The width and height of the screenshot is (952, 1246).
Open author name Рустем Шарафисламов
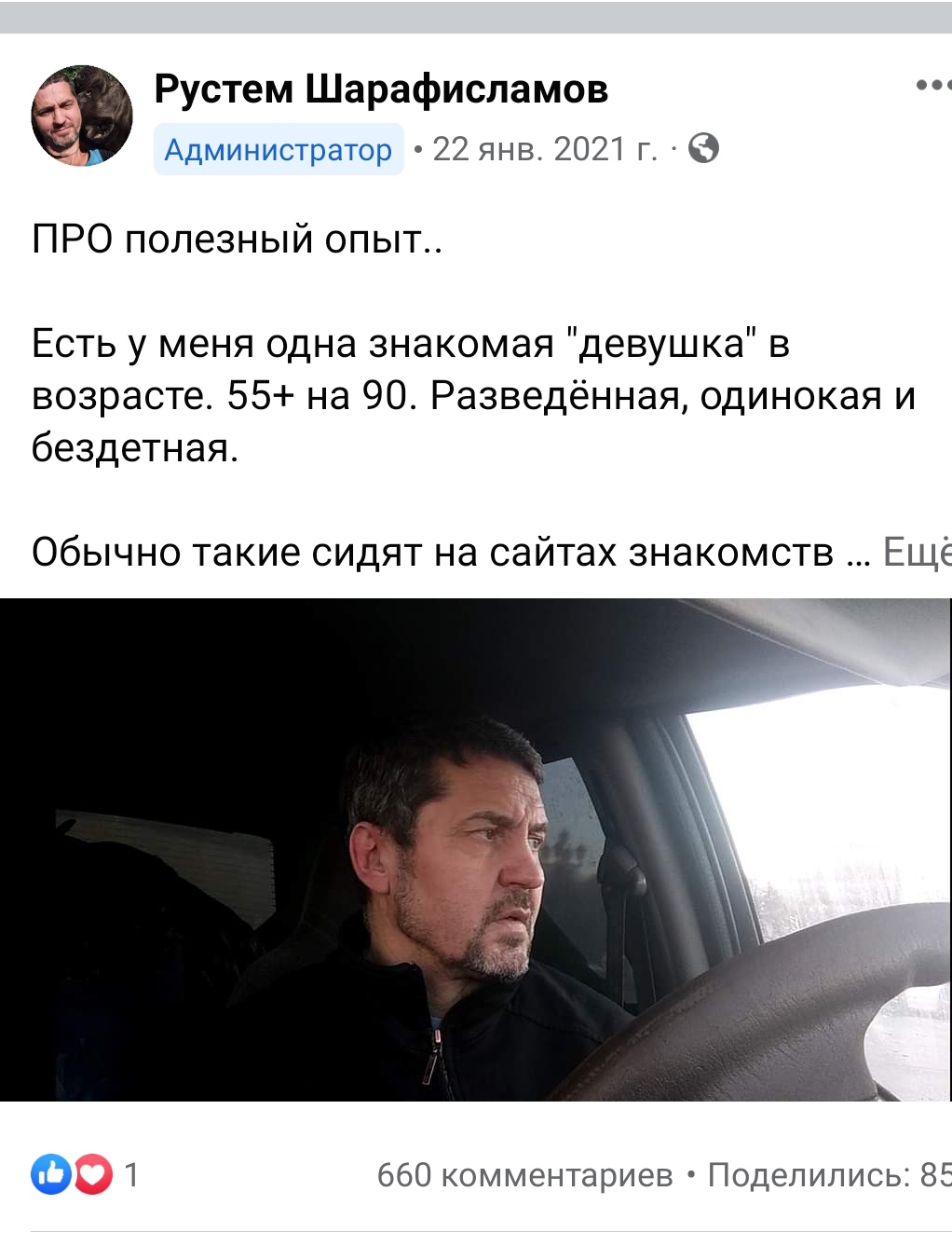coord(381,89)
